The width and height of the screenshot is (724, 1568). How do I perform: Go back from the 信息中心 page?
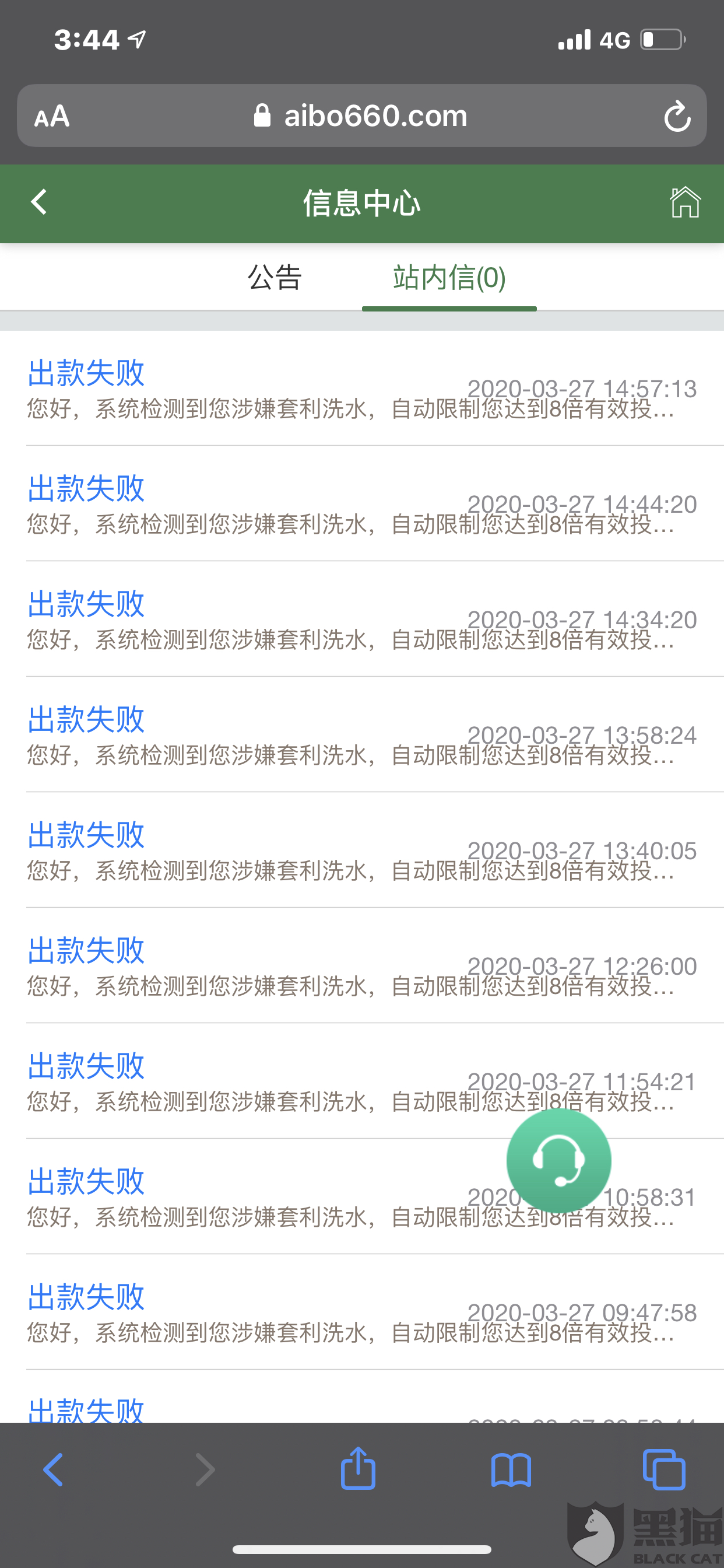[x=40, y=202]
